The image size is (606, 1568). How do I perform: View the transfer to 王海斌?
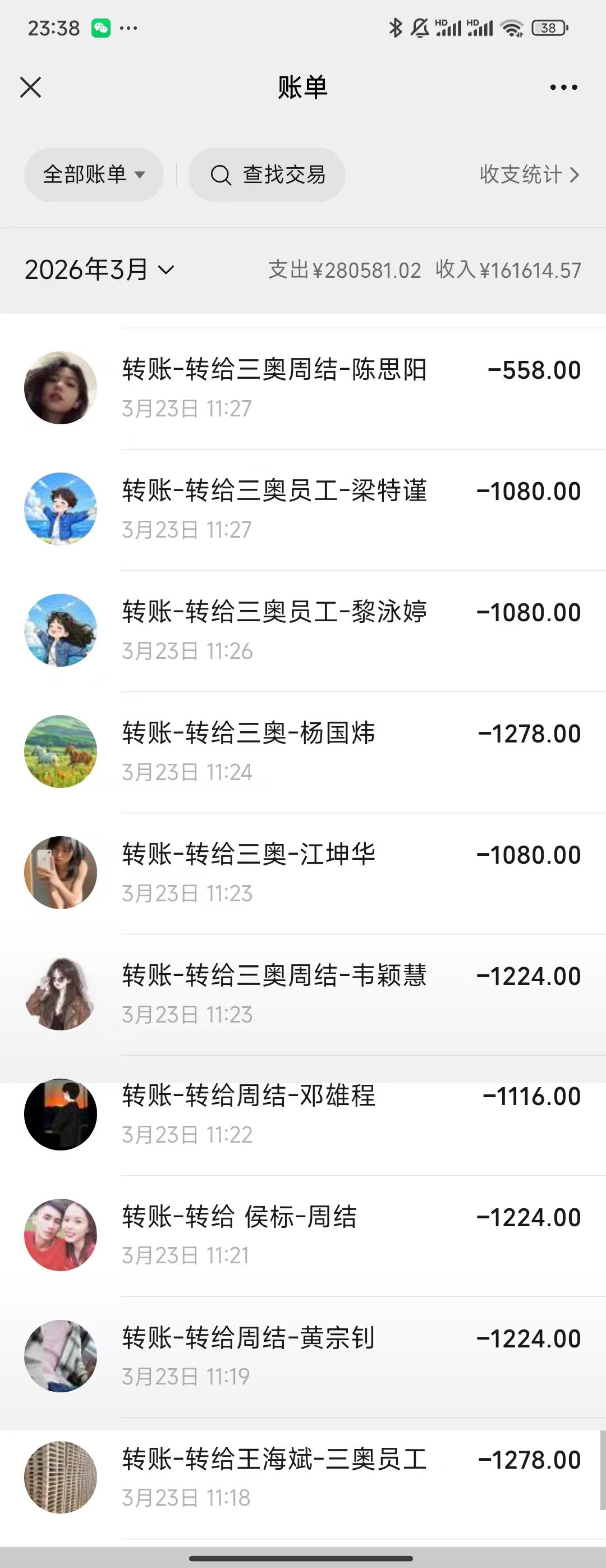pyautogui.click(x=302, y=1477)
